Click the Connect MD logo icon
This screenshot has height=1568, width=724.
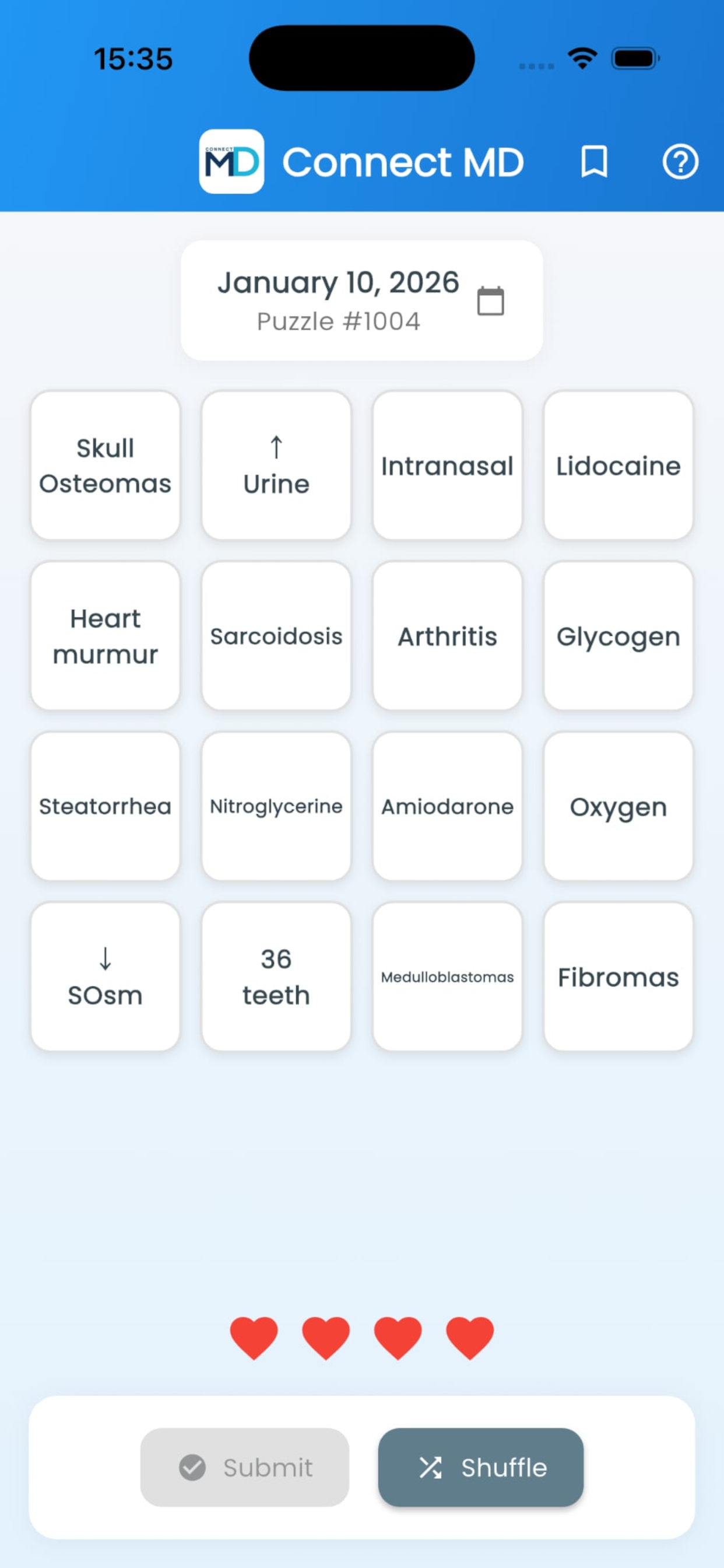(232, 162)
